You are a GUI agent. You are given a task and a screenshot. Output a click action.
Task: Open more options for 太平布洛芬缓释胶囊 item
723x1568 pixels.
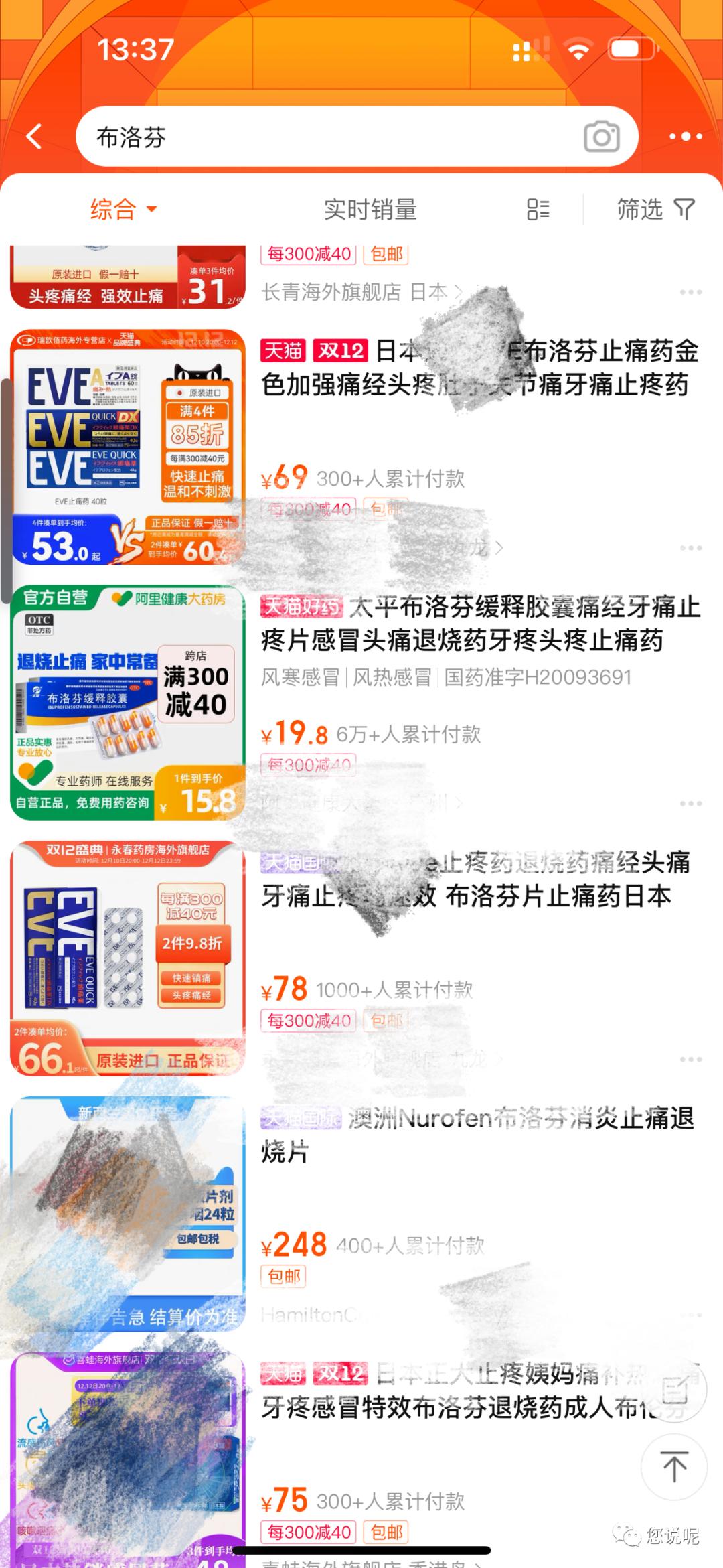690,804
